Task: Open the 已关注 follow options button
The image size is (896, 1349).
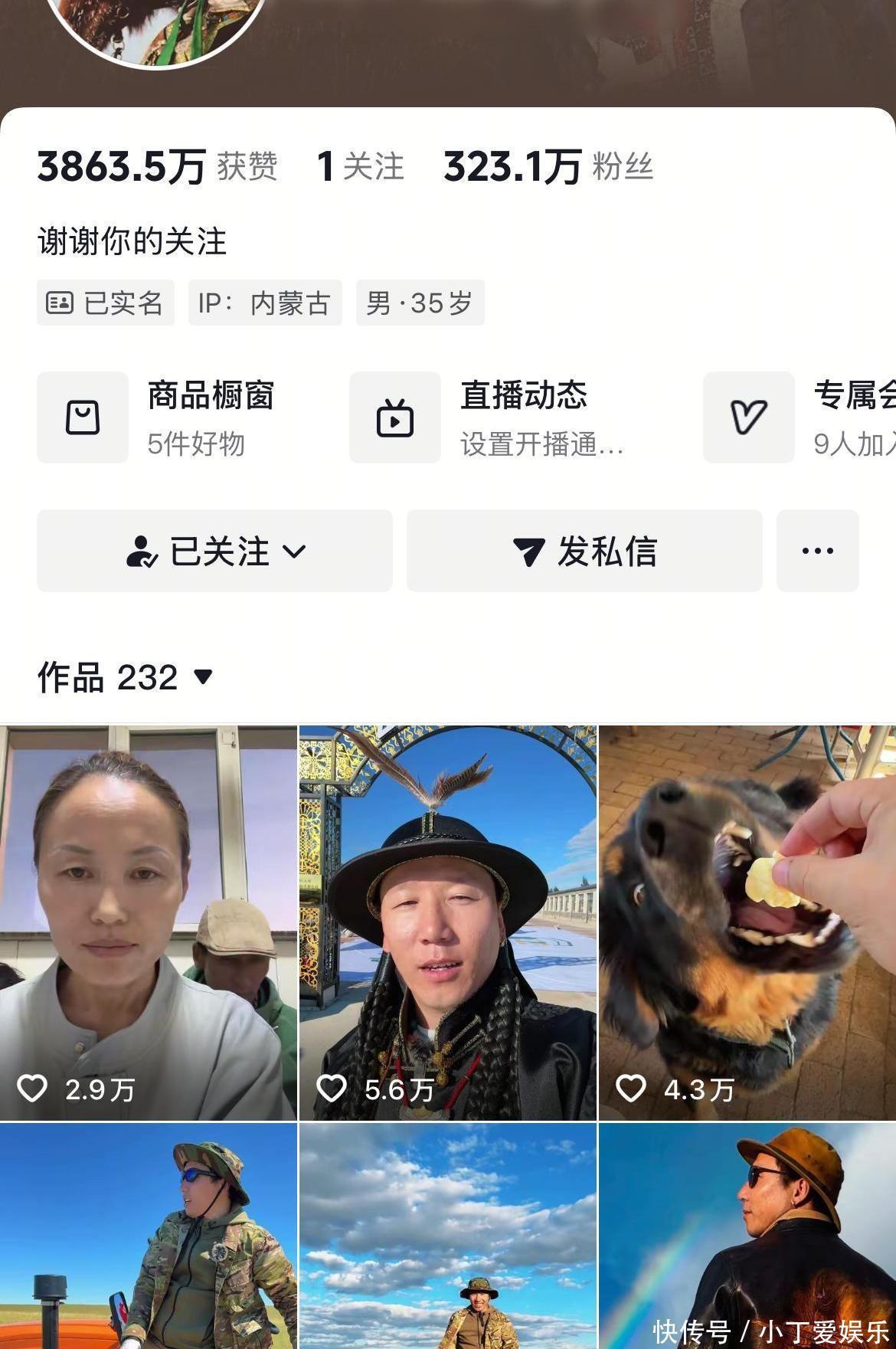Action: click(214, 551)
